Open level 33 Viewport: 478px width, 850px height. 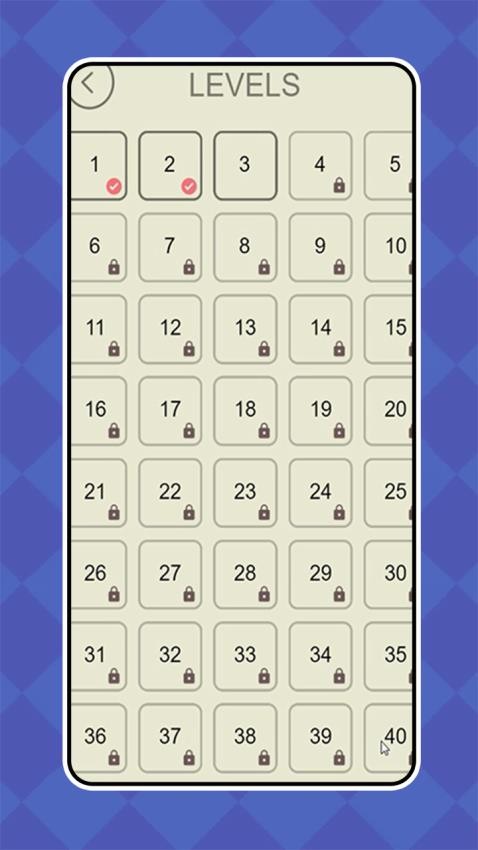pos(245,656)
